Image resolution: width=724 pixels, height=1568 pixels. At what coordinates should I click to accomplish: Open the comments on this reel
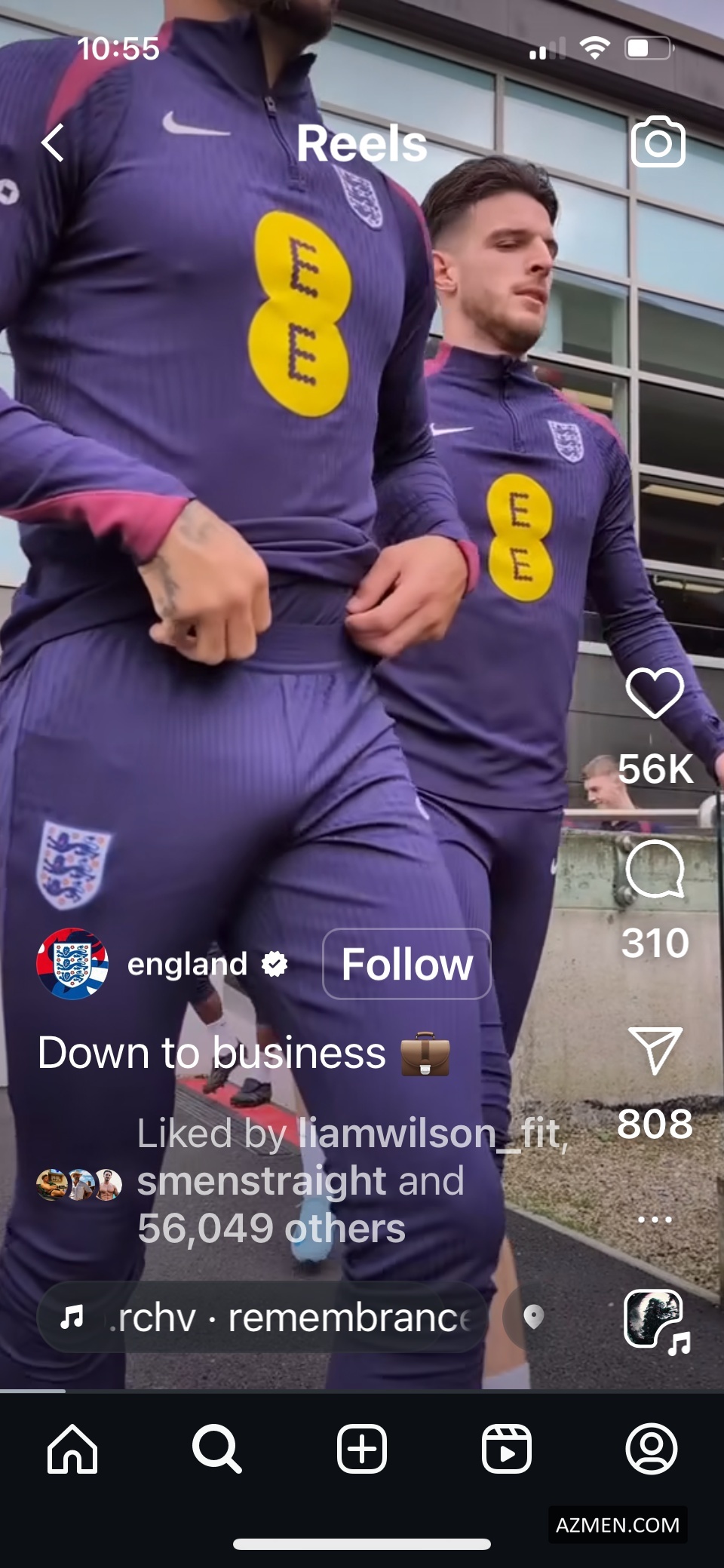[x=655, y=870]
